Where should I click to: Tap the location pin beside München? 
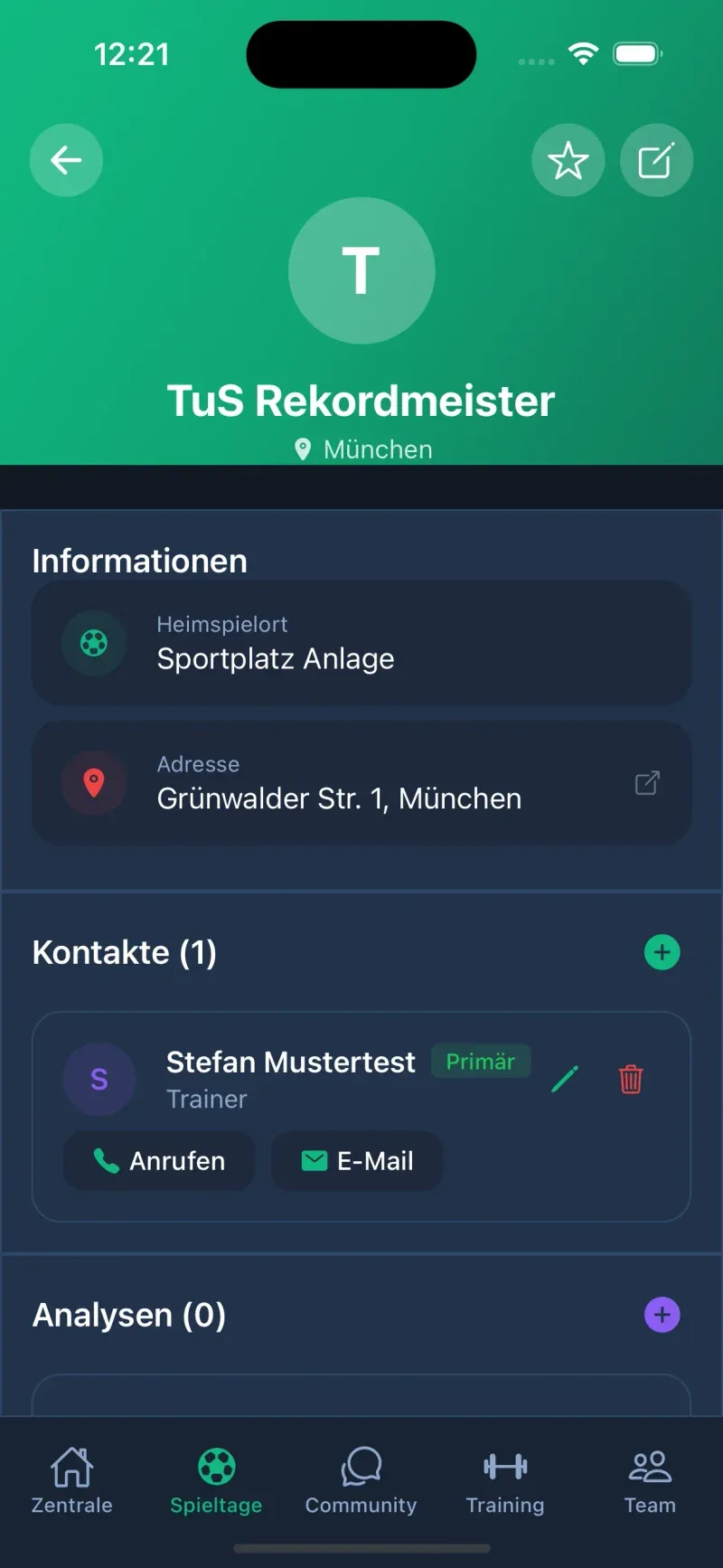[x=302, y=449]
